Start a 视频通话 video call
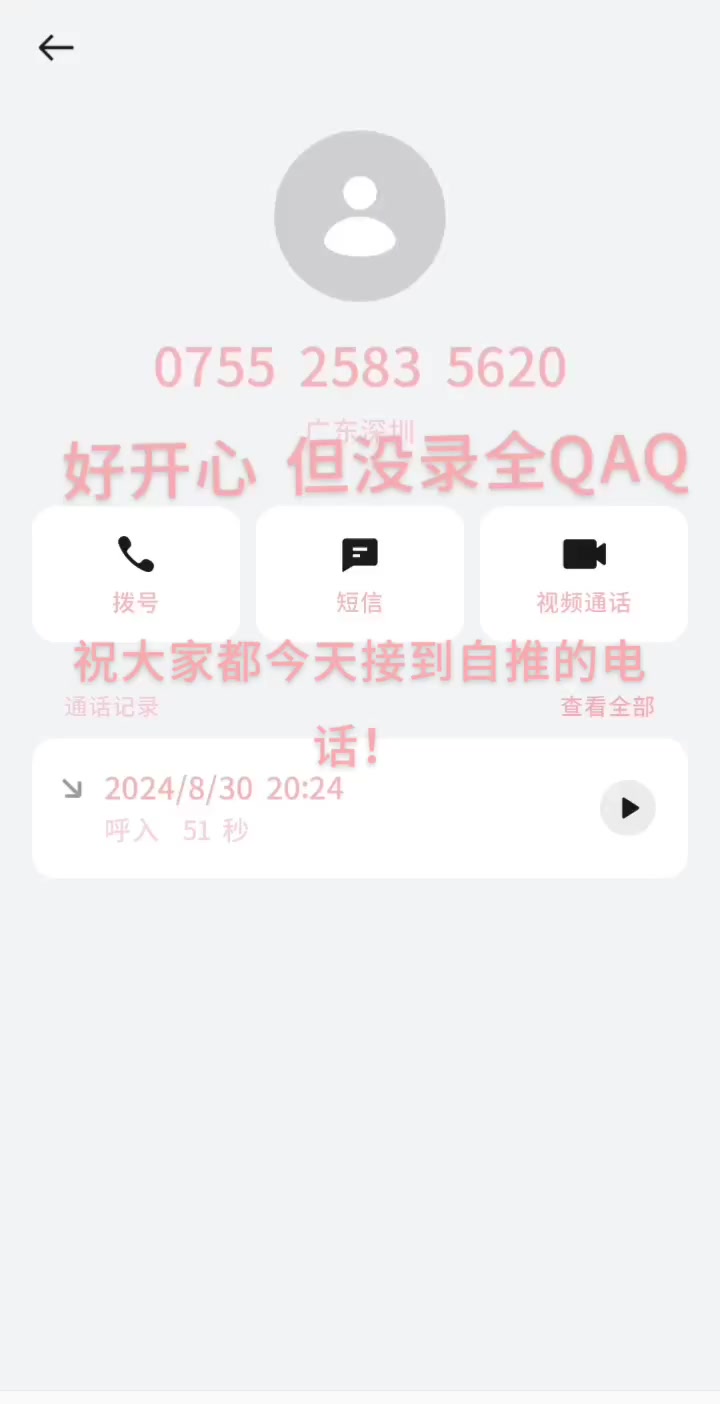The height and width of the screenshot is (1404, 720). click(584, 573)
